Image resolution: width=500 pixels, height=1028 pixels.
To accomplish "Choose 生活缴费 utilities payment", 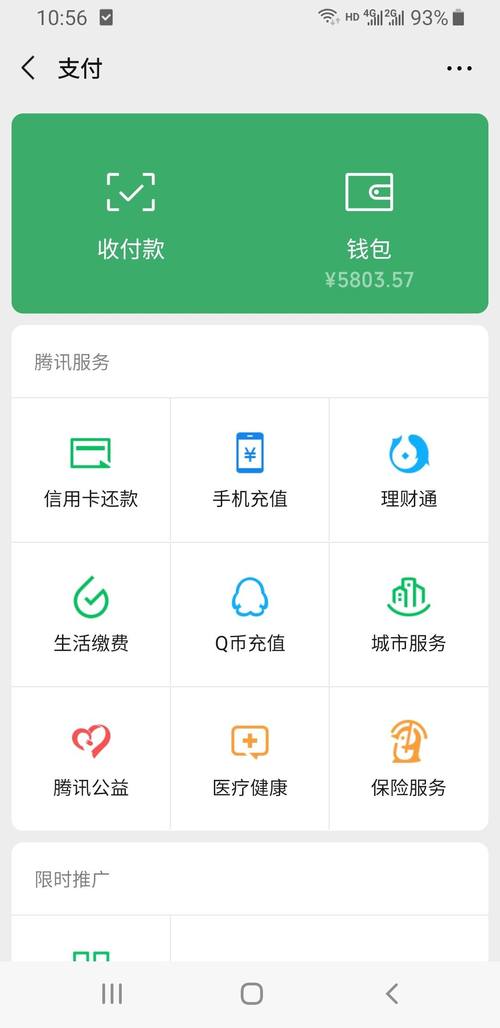I will pyautogui.click(x=91, y=614).
